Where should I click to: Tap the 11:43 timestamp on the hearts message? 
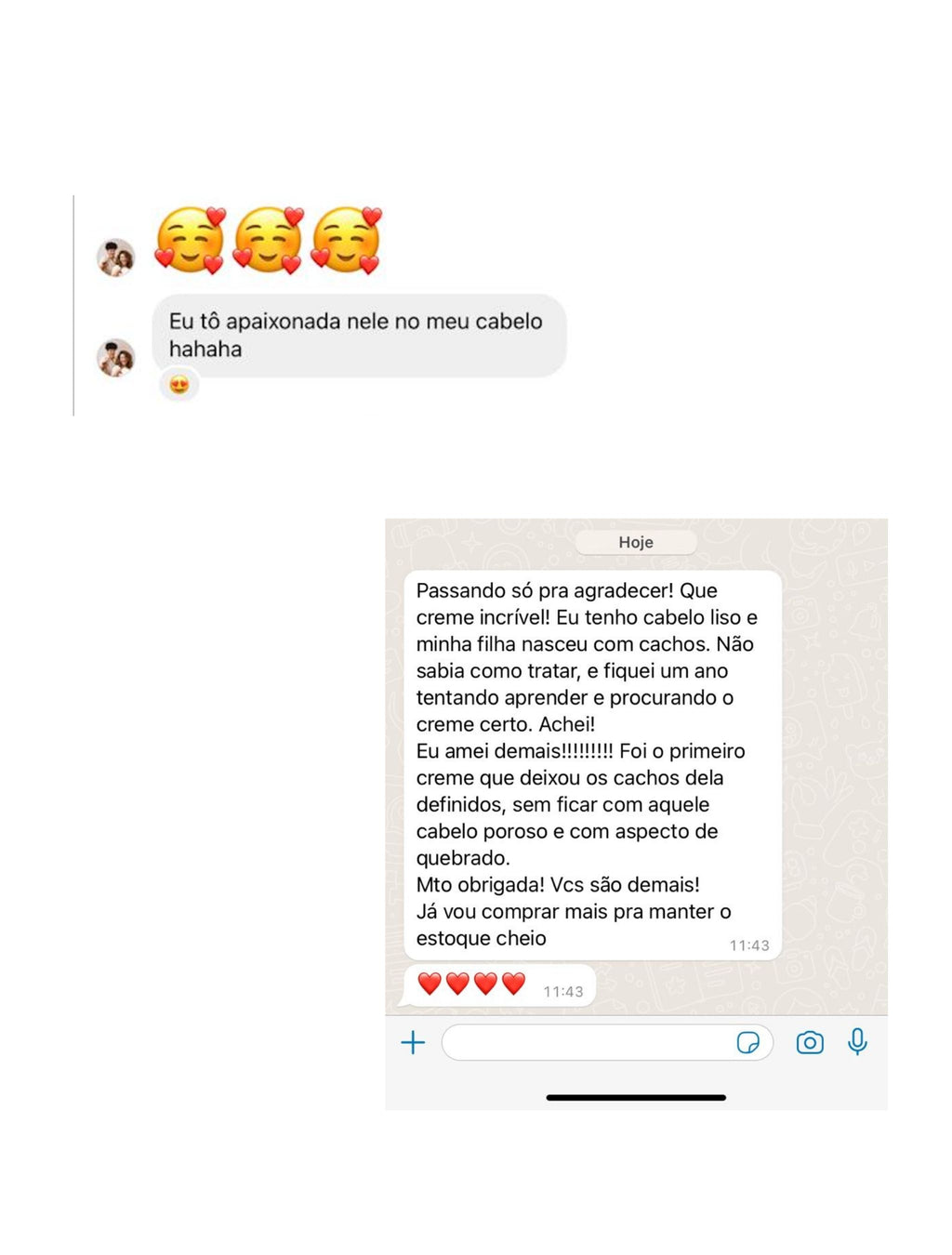[564, 991]
